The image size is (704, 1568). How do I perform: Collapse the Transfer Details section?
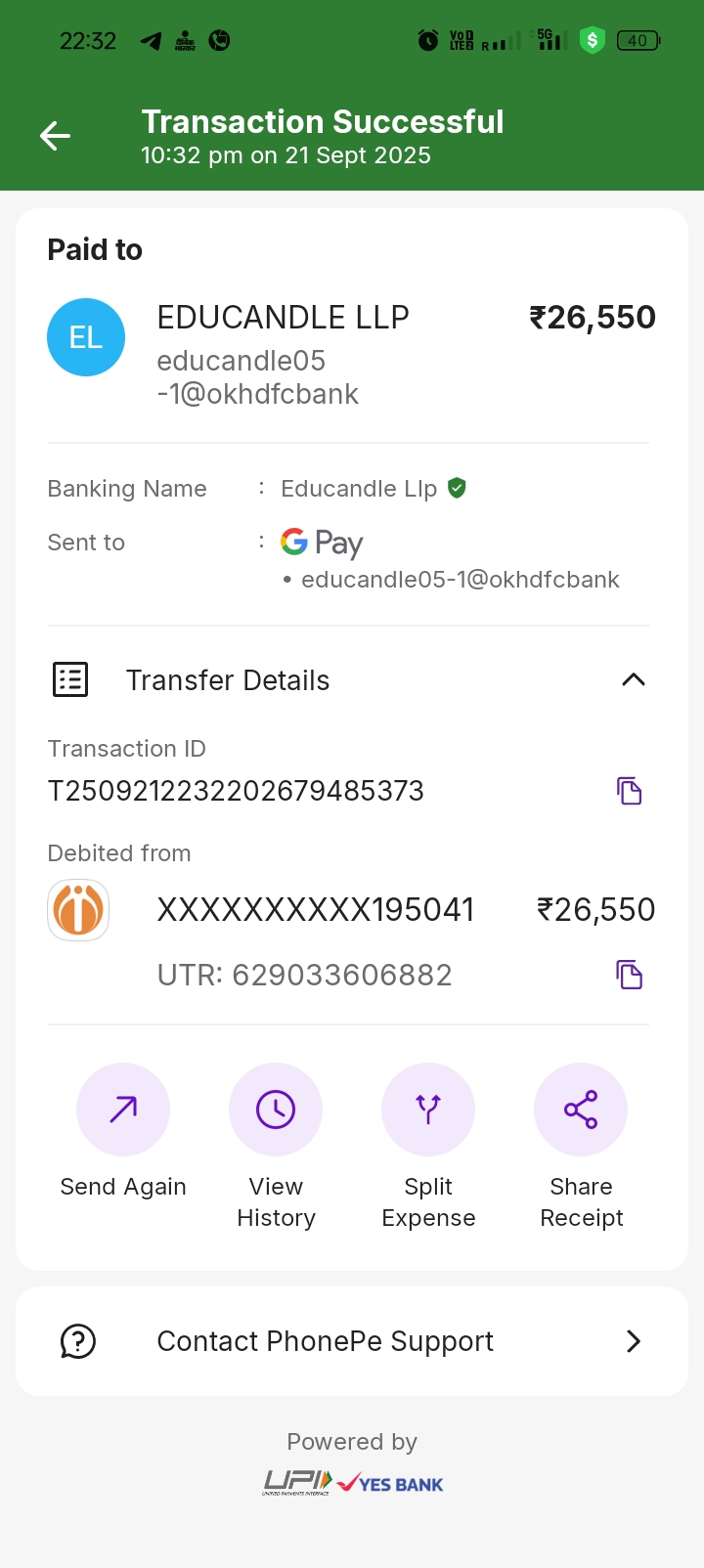coord(633,679)
